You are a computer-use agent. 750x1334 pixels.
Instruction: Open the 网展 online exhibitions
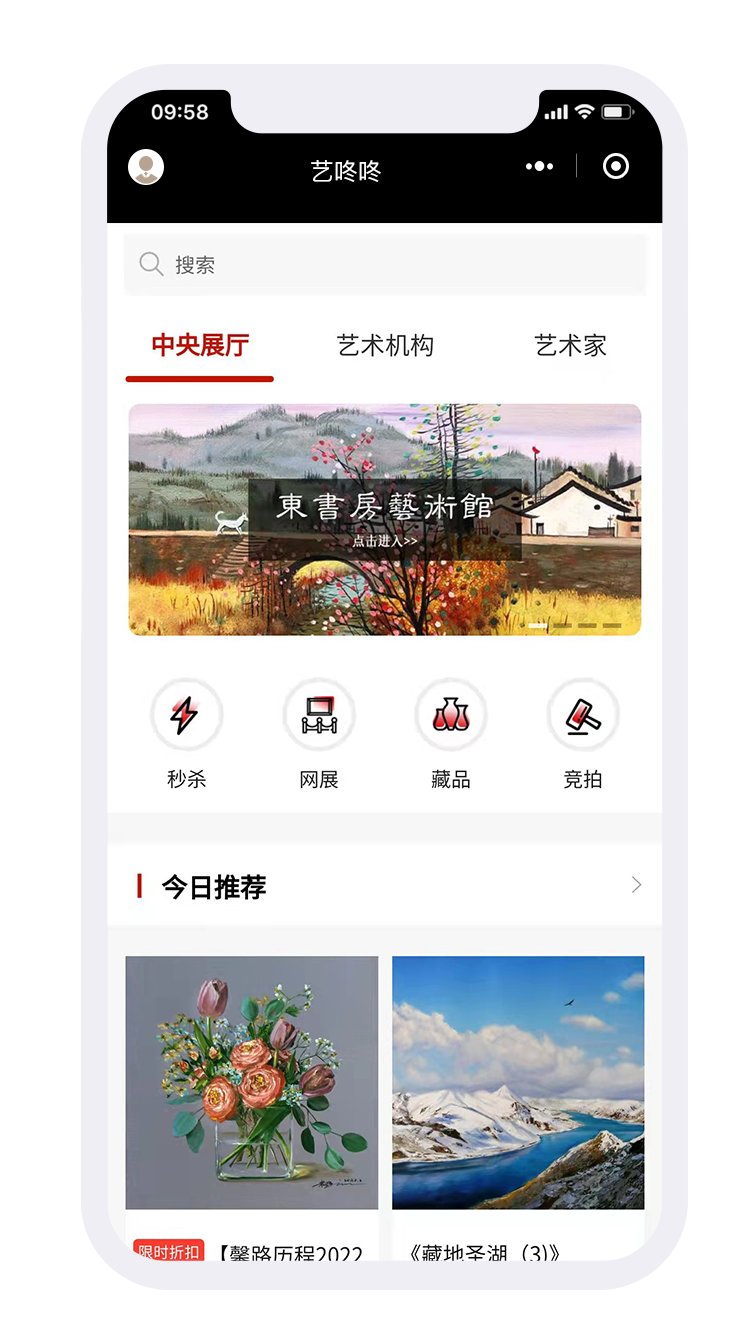pyautogui.click(x=319, y=732)
